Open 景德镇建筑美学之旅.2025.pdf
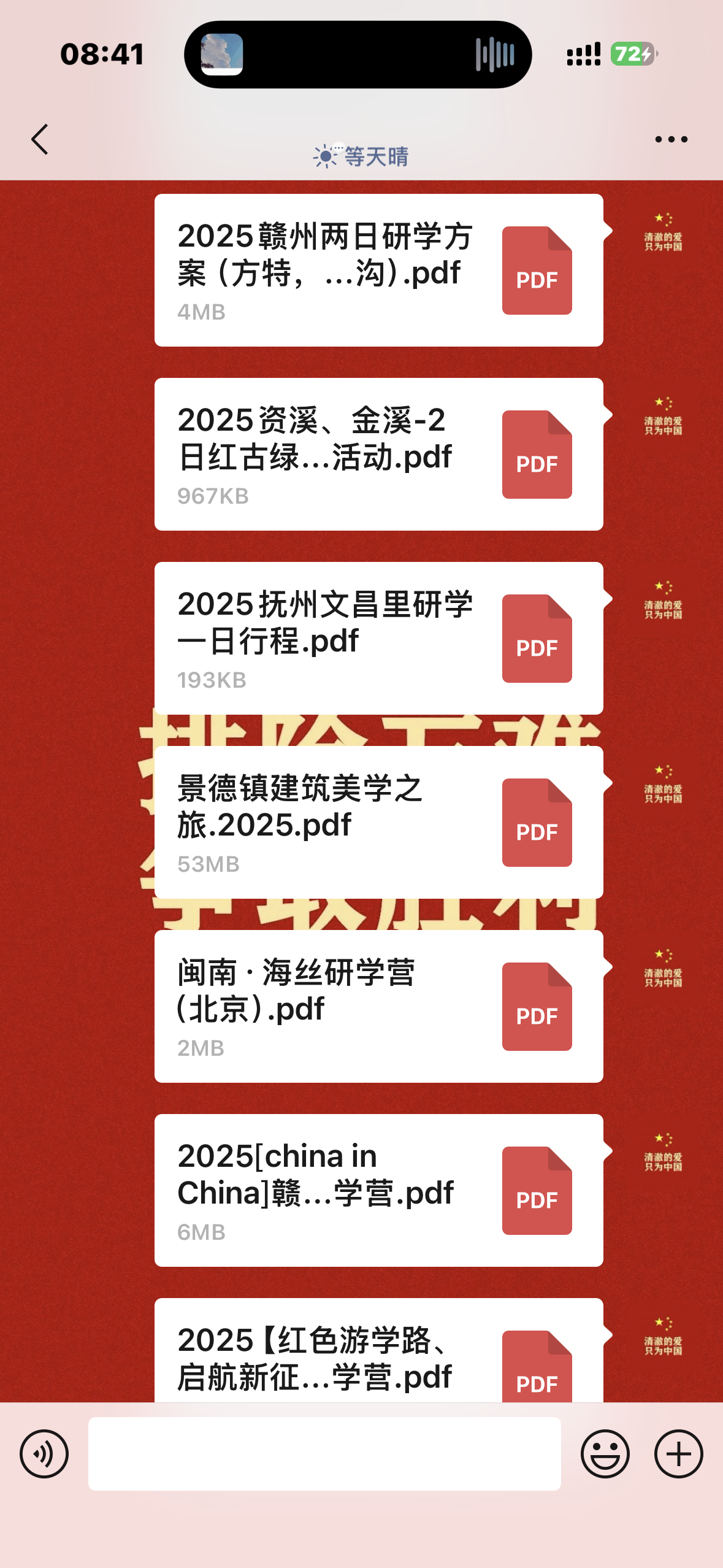 pyautogui.click(x=378, y=823)
